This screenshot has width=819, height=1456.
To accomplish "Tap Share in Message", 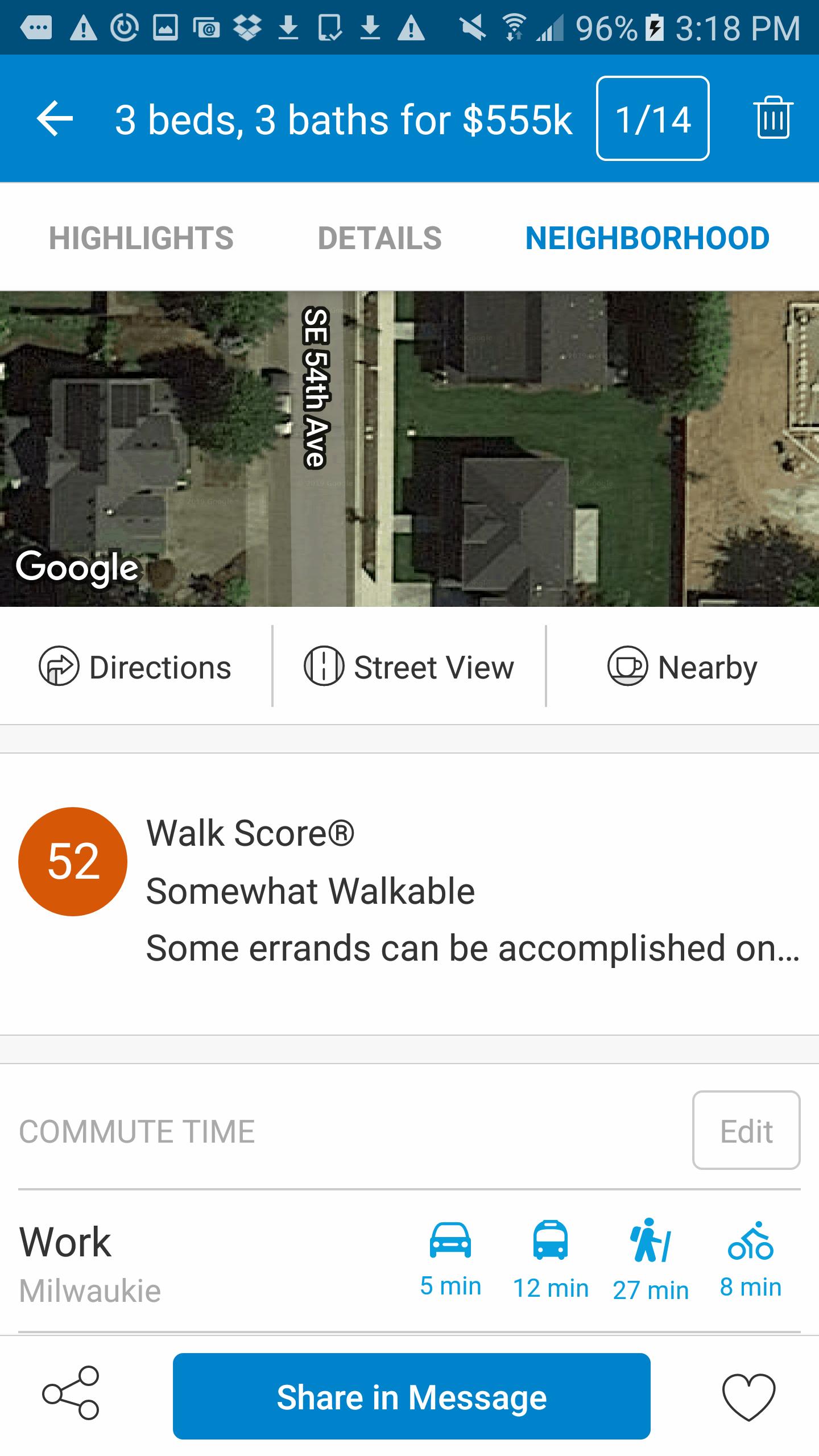I will [x=411, y=1396].
